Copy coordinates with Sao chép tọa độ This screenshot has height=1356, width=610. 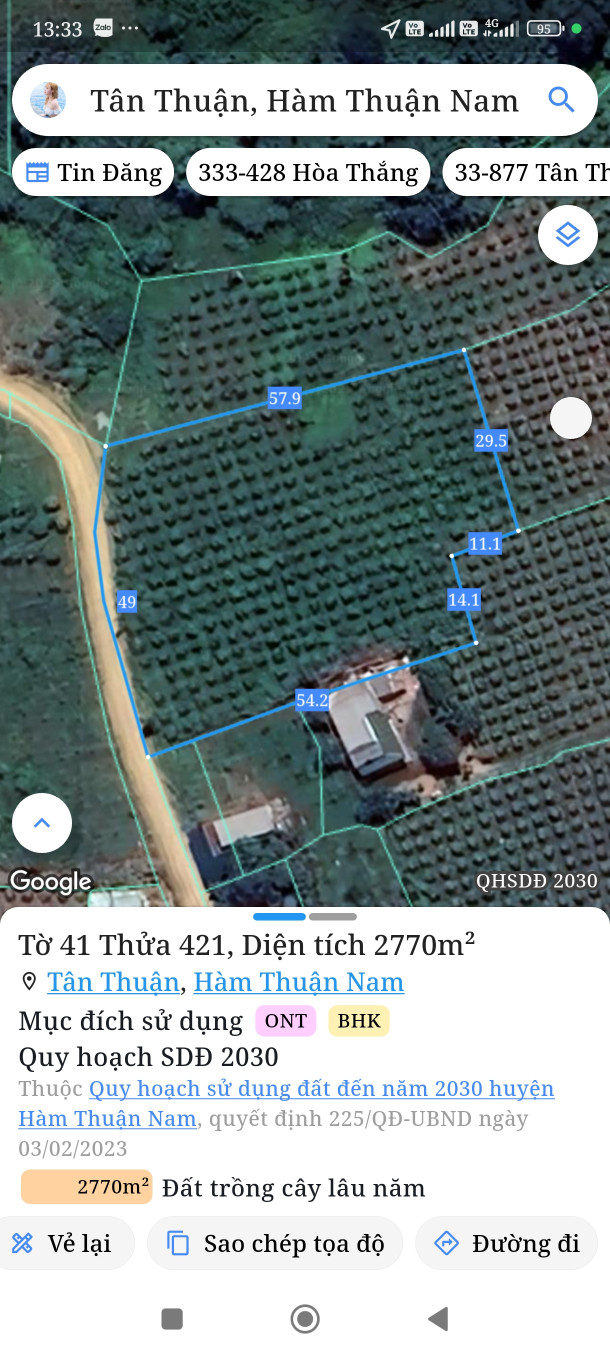tap(275, 1243)
